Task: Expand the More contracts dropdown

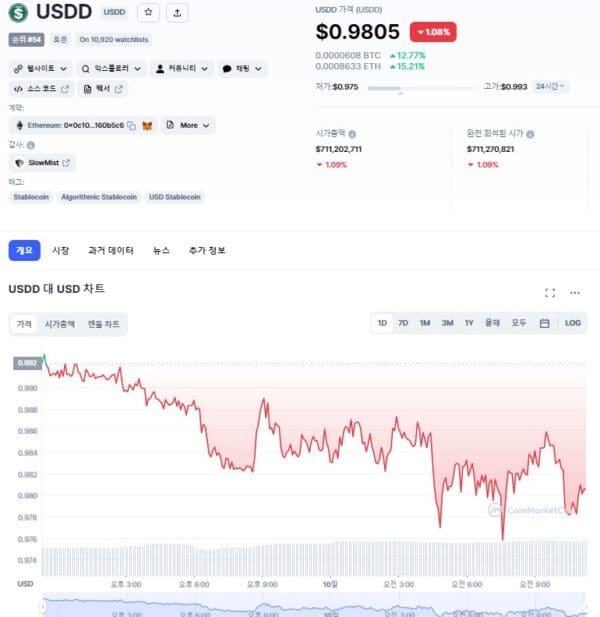Action: pos(188,126)
